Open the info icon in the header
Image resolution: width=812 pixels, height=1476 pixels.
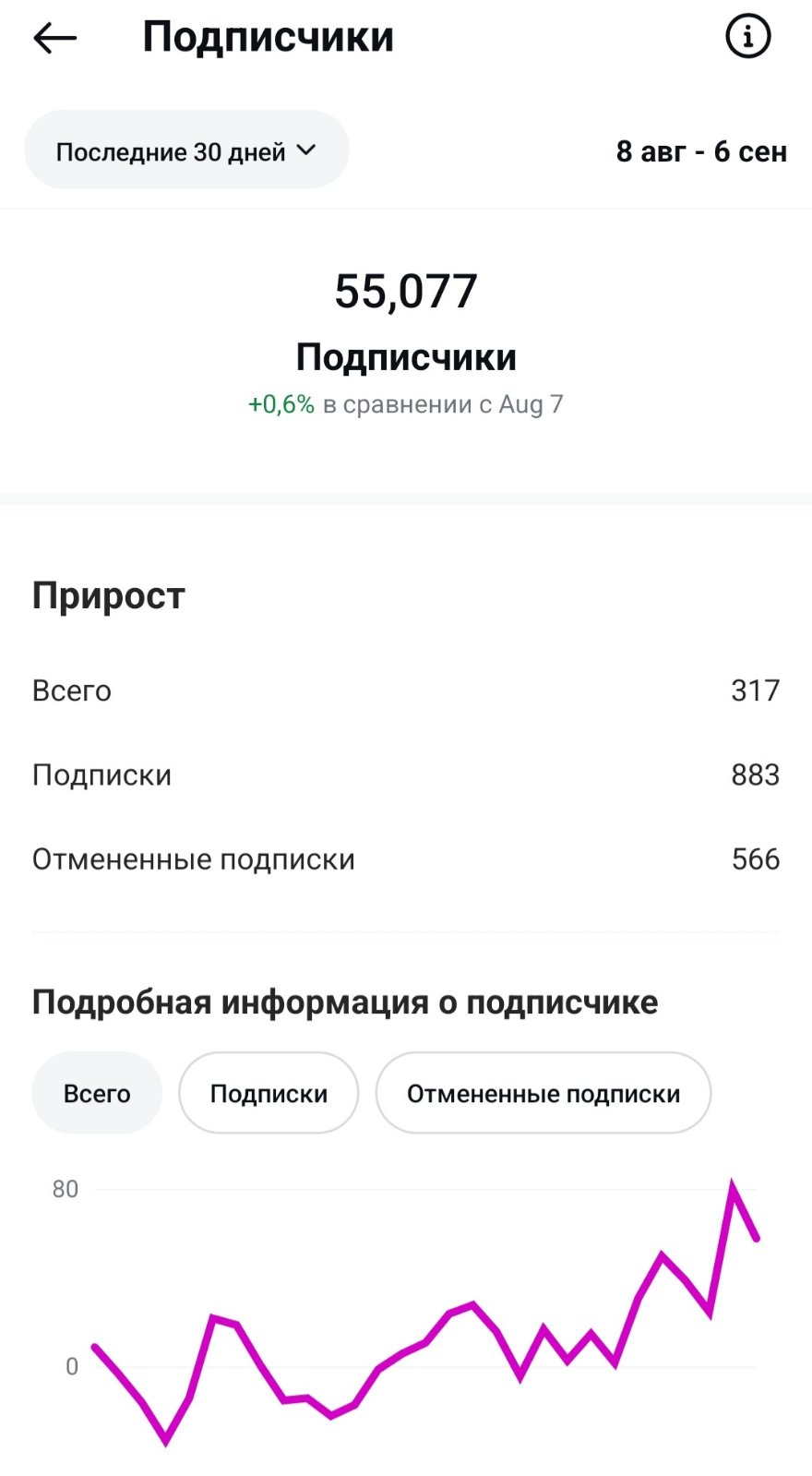747,37
